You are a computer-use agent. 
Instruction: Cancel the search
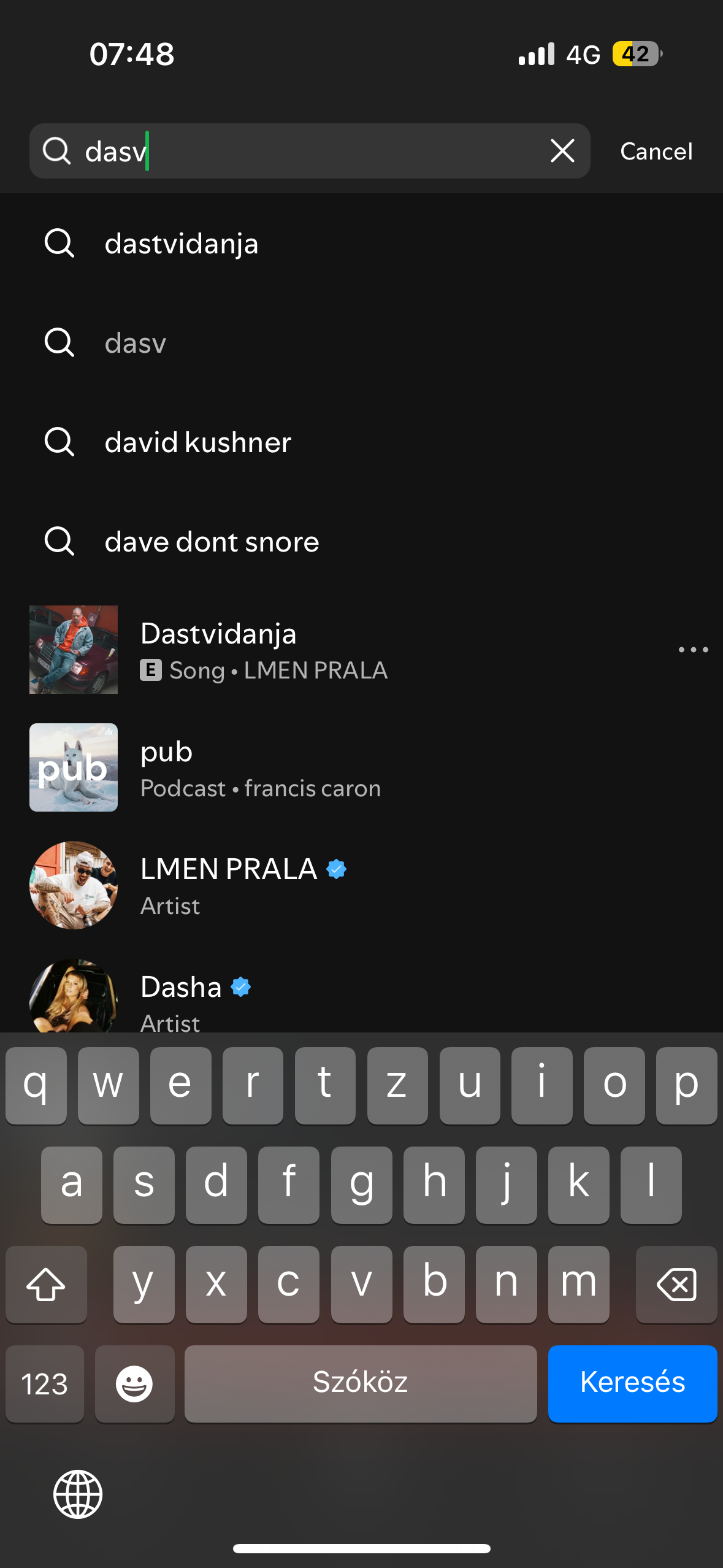pyautogui.click(x=656, y=152)
